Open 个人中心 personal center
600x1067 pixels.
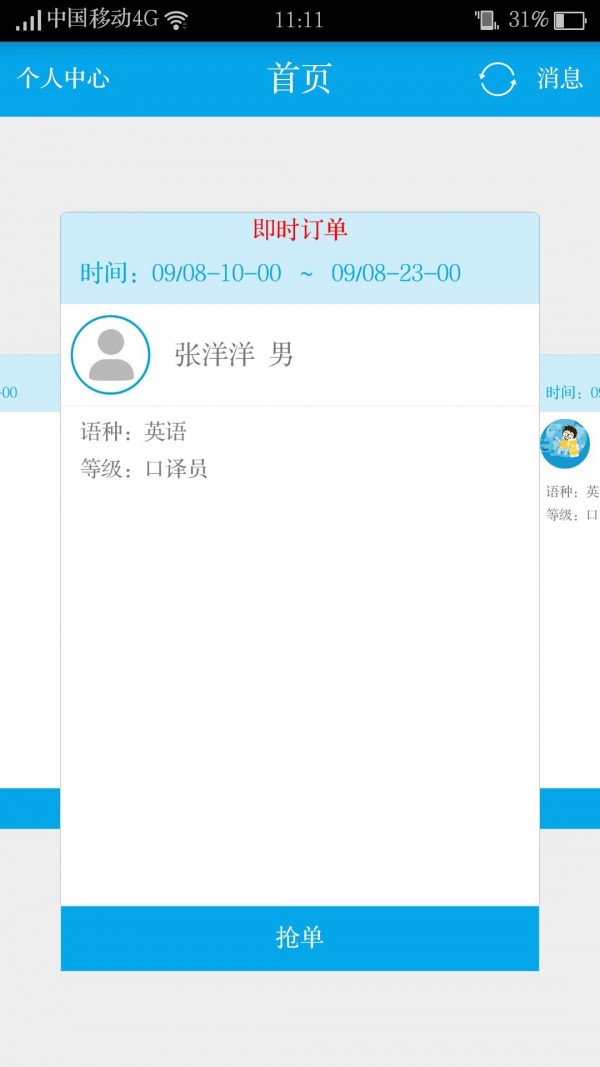pos(63,78)
